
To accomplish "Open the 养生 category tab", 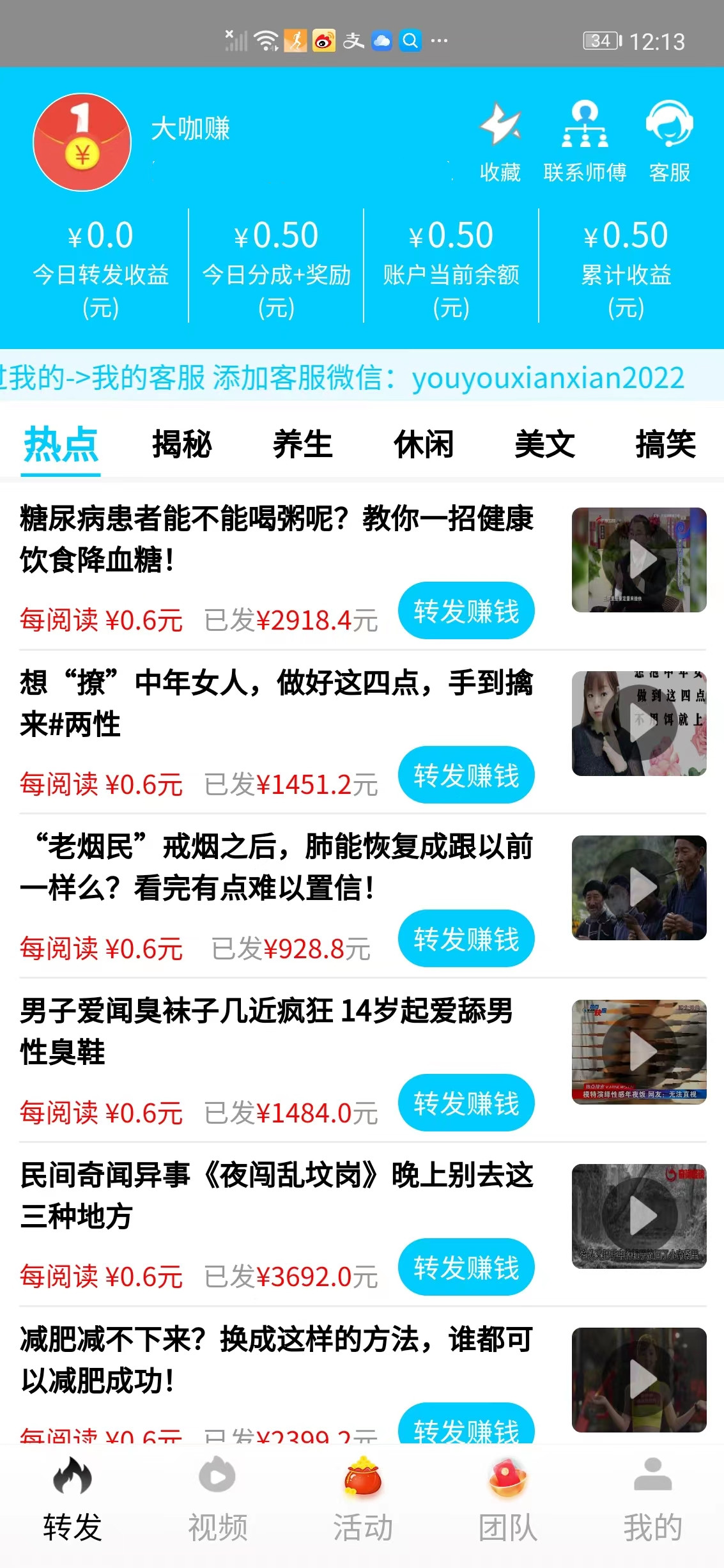I will click(x=302, y=445).
